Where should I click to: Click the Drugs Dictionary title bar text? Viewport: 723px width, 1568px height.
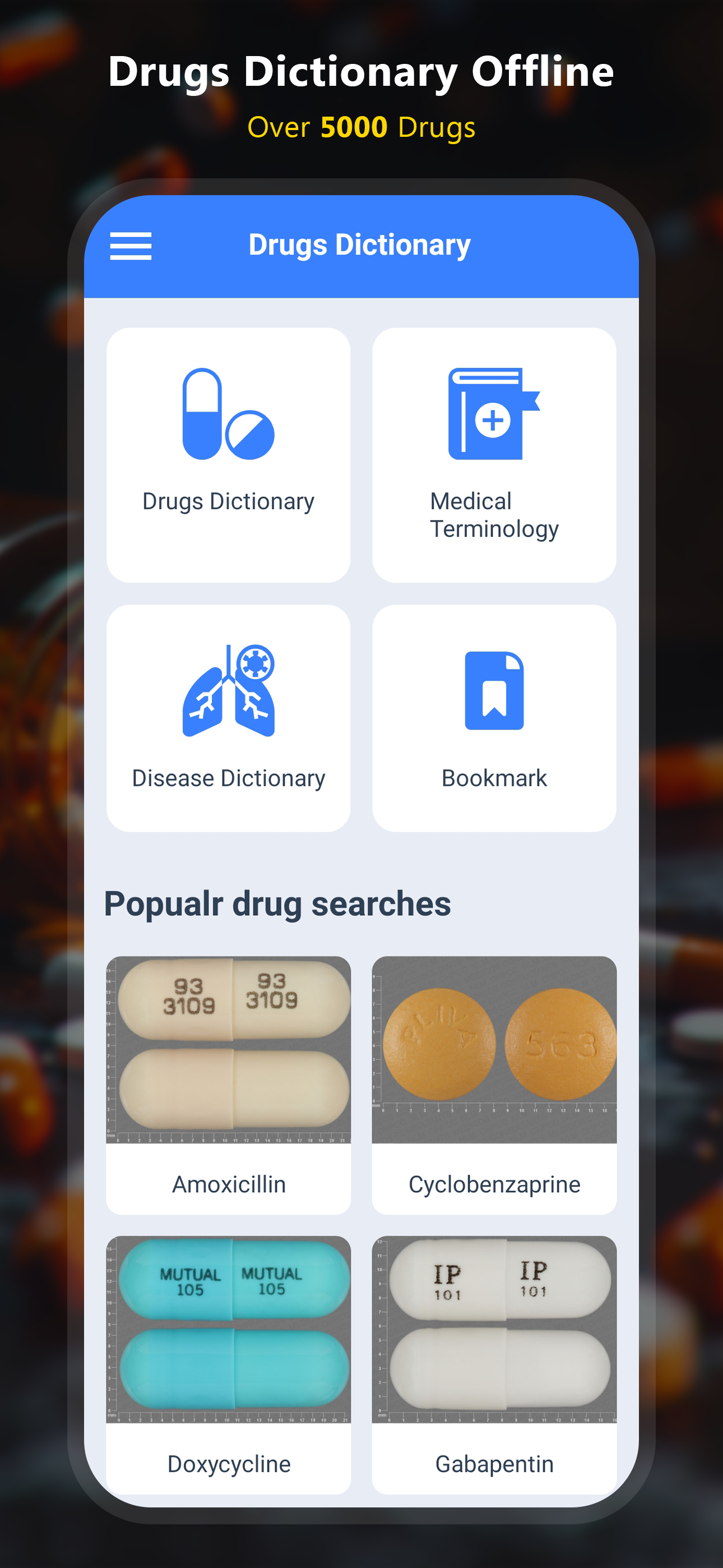(x=359, y=245)
